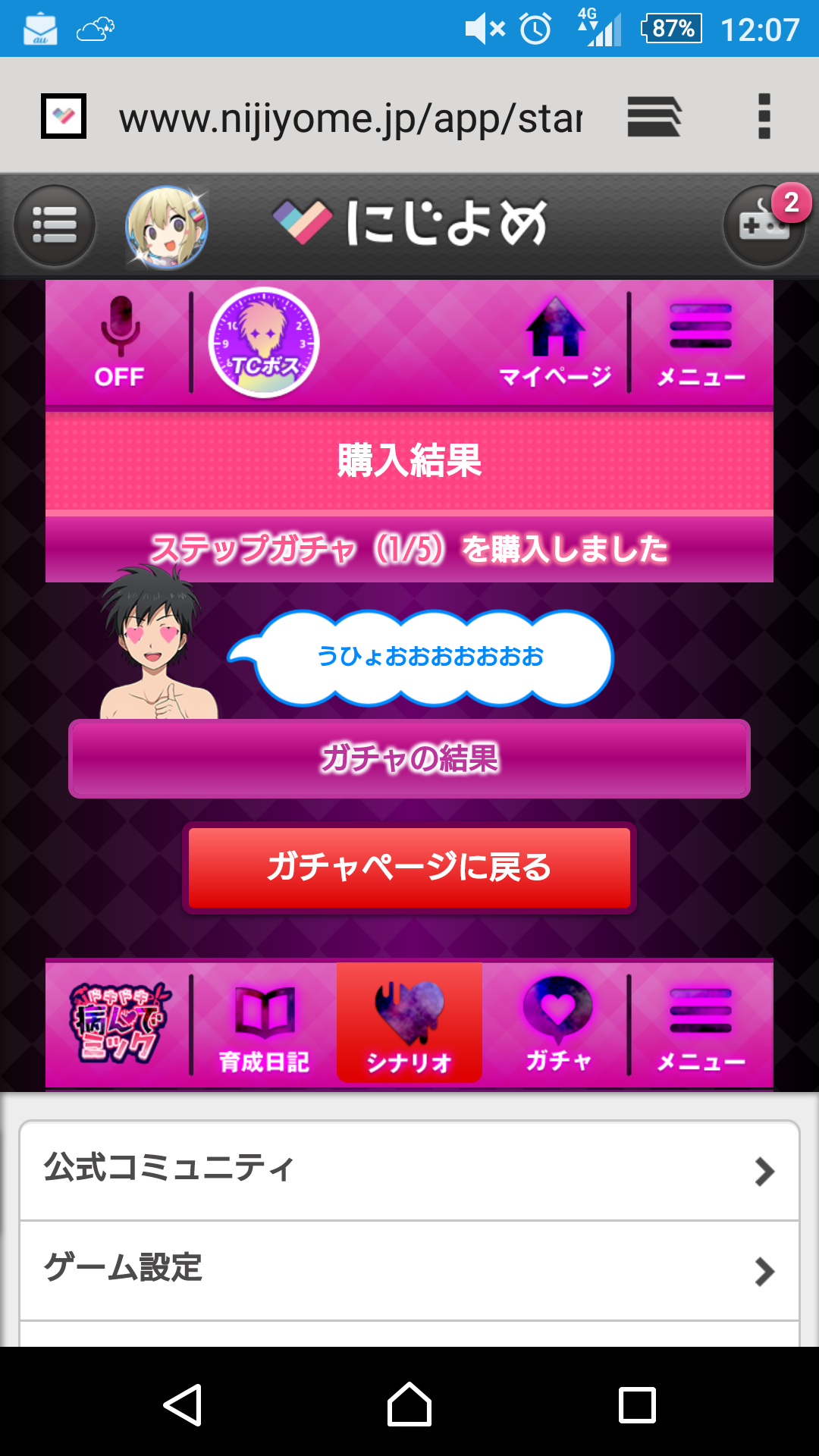Viewport: 819px width, 1456px height.
Task: Open the TCボス clock icon
Action: (264, 343)
